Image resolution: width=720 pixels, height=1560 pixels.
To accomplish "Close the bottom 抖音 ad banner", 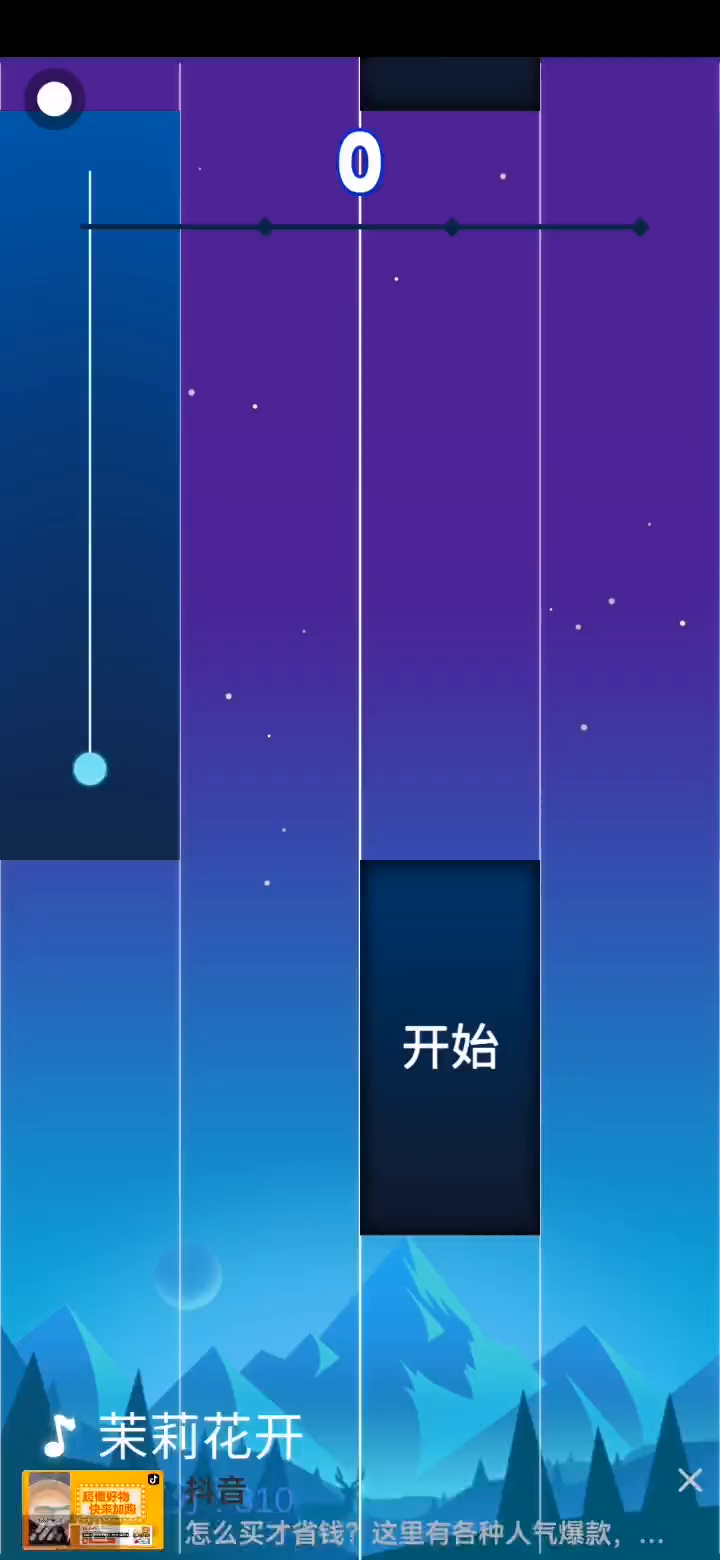I will point(690,1480).
